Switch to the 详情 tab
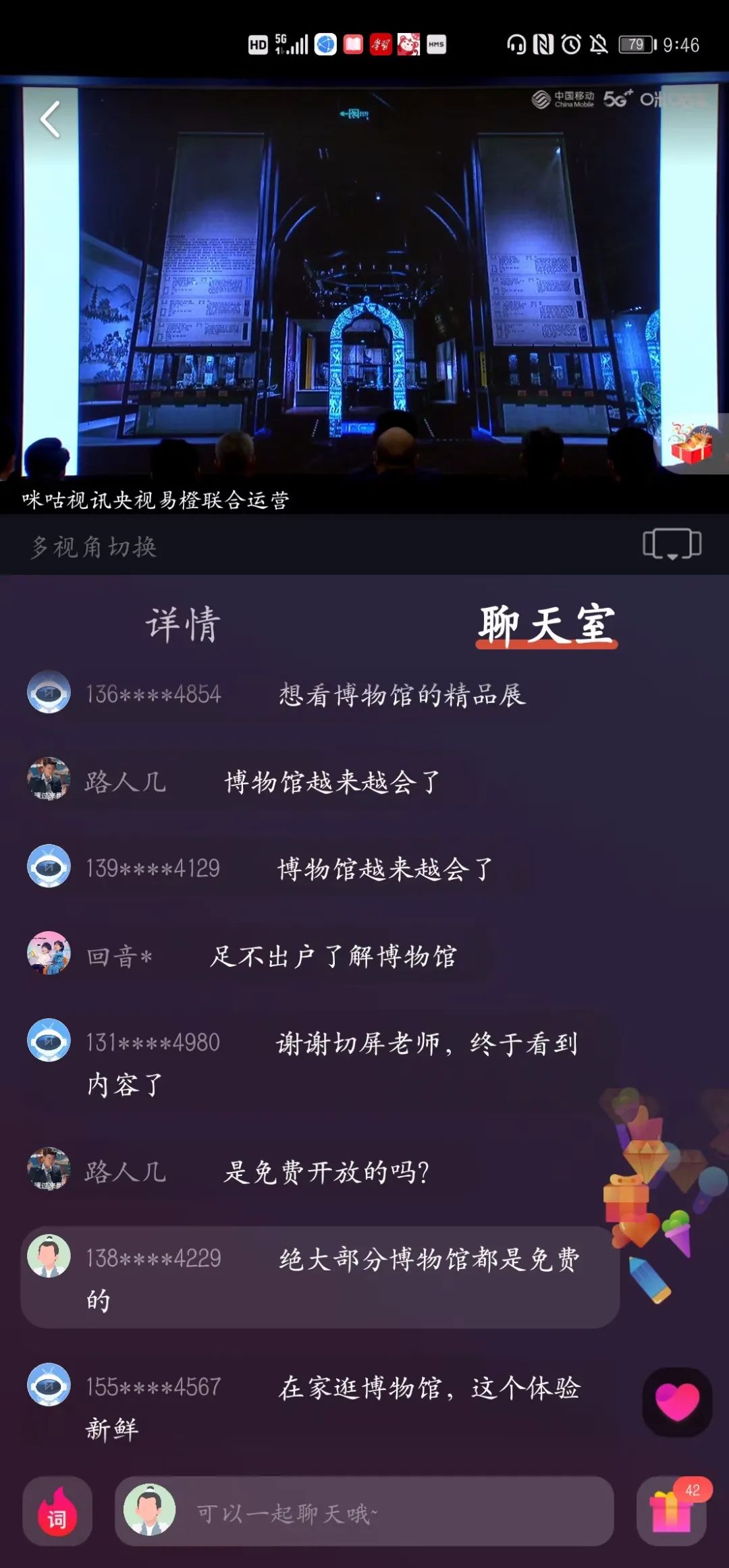The image size is (729, 1568). (183, 624)
